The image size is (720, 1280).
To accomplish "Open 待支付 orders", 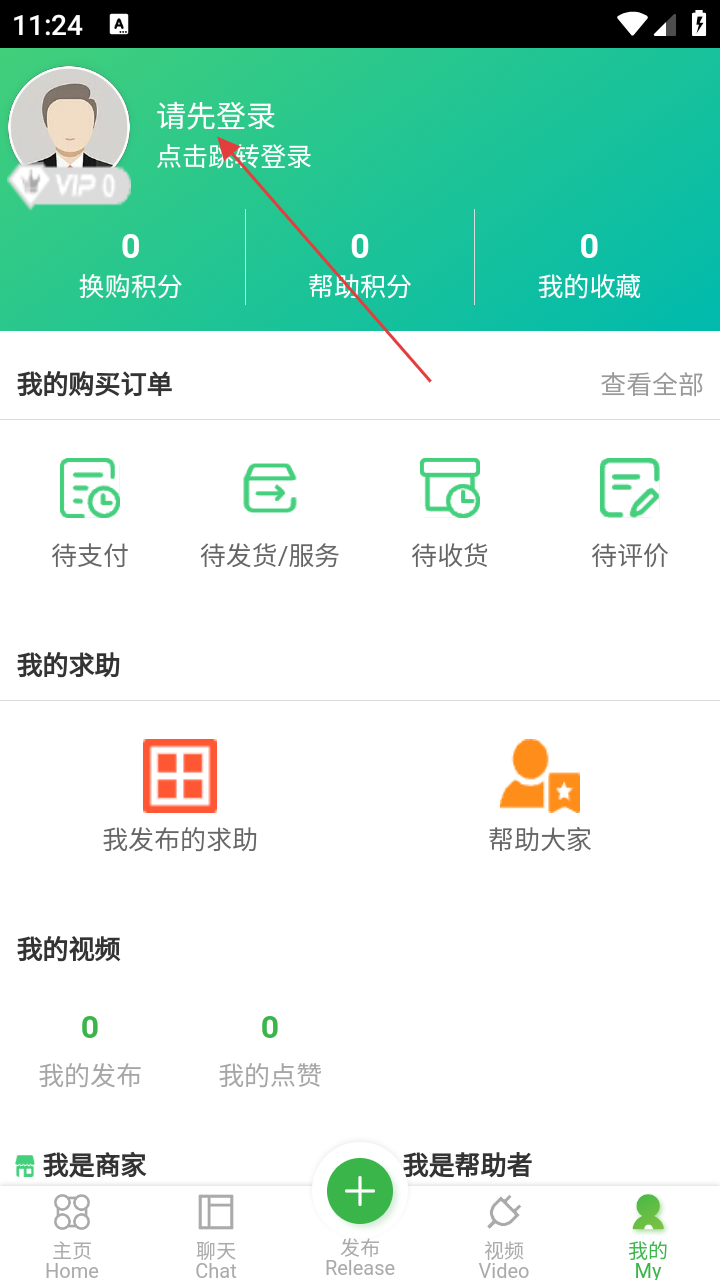I will pyautogui.click(x=90, y=512).
